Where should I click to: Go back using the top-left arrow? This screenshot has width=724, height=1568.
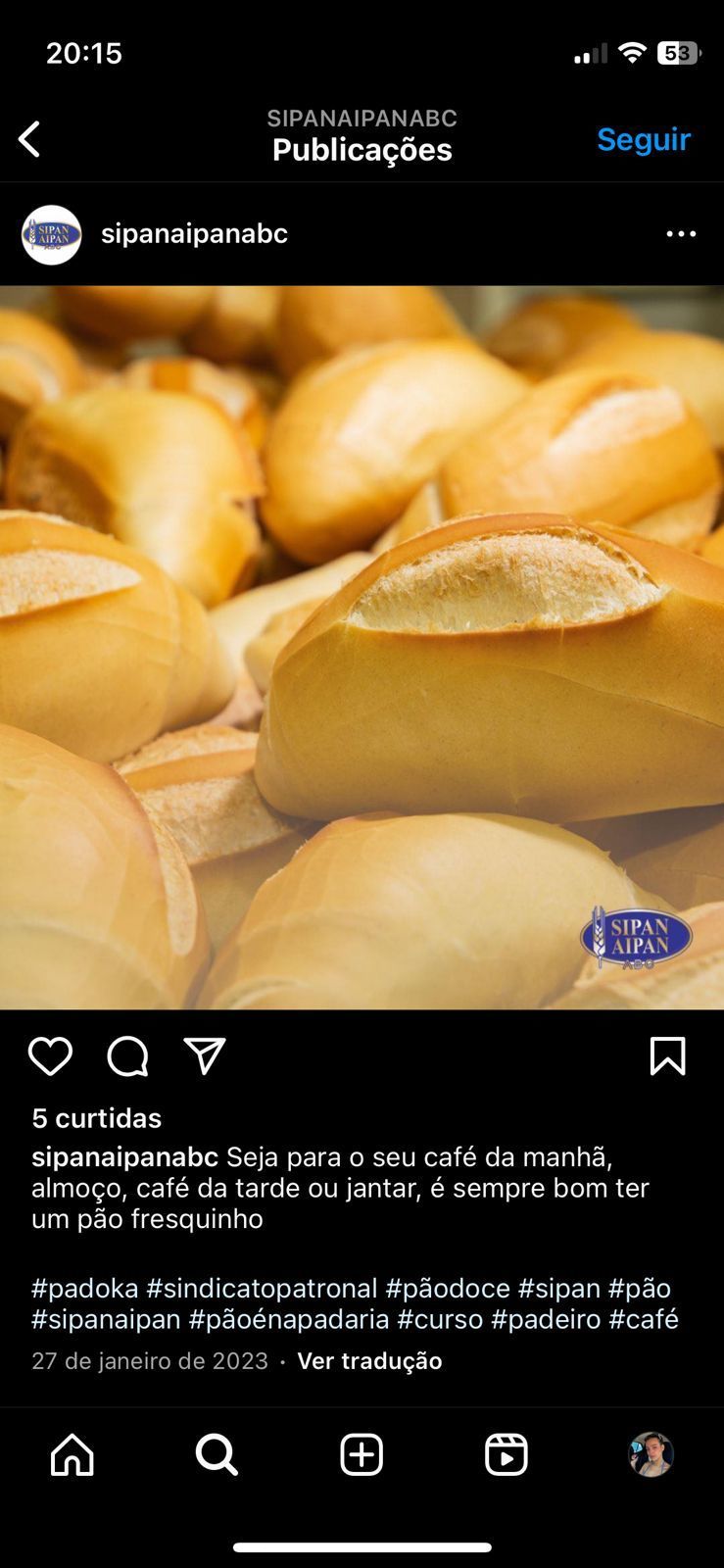point(30,139)
